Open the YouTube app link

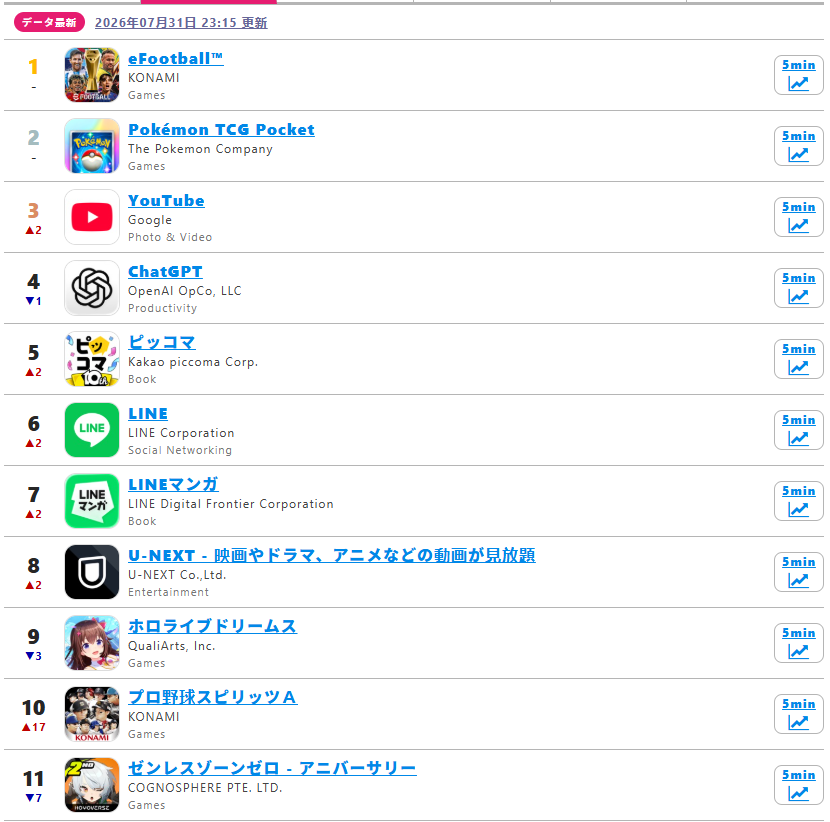tap(166, 200)
